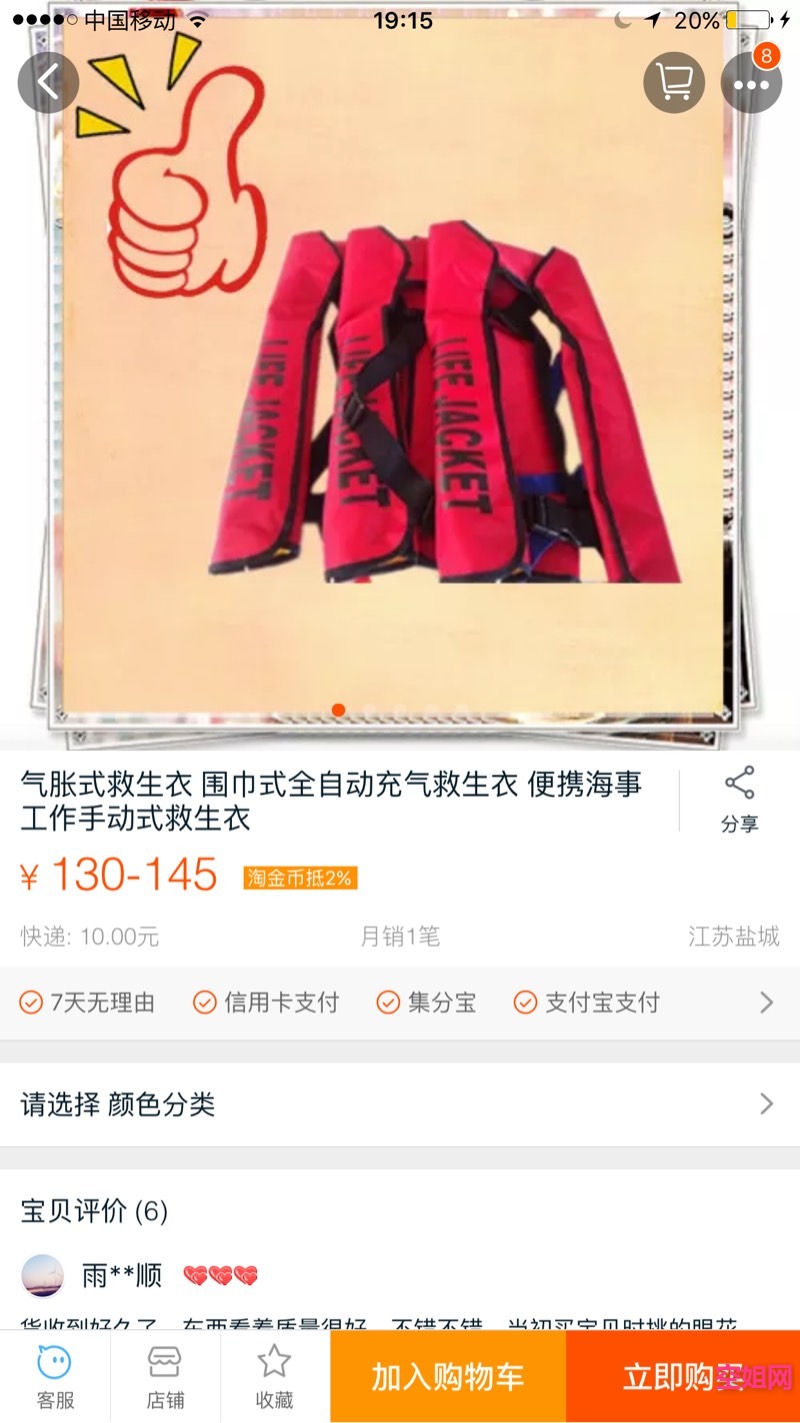The width and height of the screenshot is (800, 1423).
Task: Contact customer service via 客服
Action: pyautogui.click(x=55, y=1376)
